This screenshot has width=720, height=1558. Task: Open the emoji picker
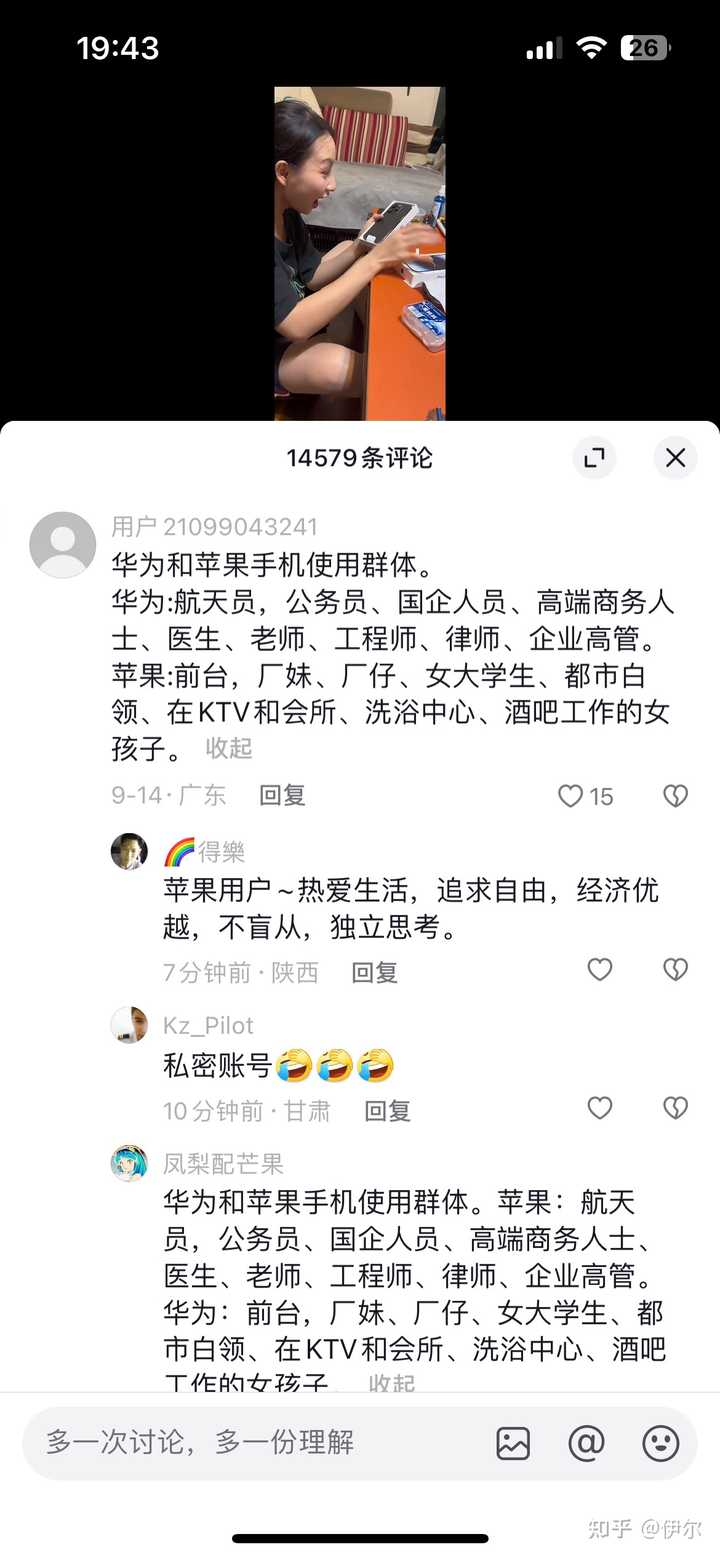(661, 1443)
